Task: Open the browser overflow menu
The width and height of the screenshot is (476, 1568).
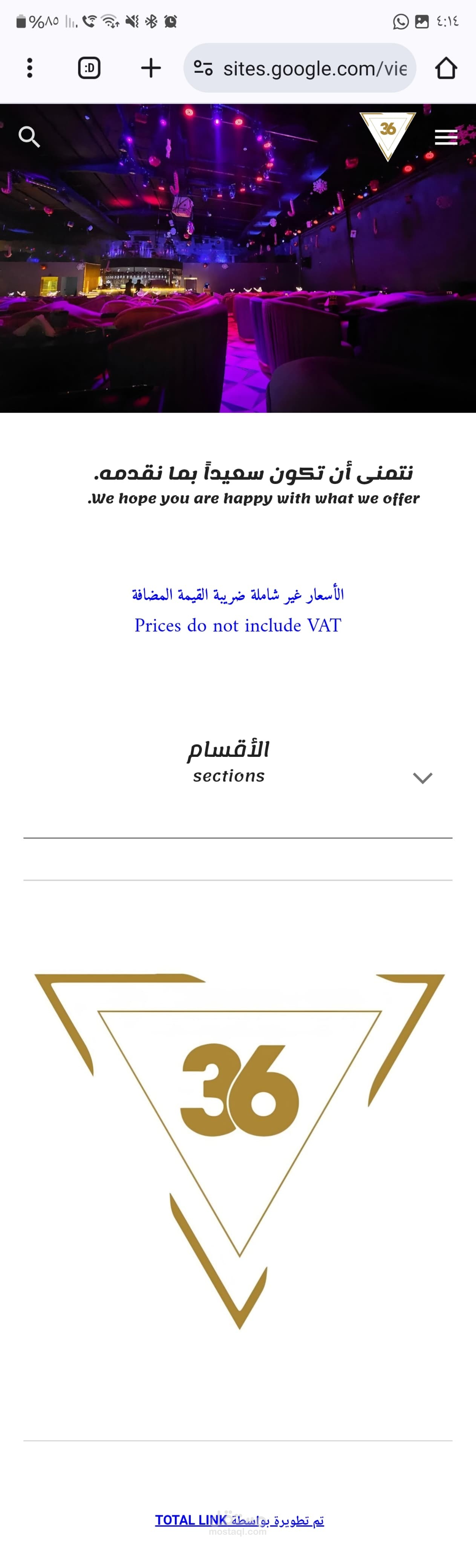Action: (29, 68)
